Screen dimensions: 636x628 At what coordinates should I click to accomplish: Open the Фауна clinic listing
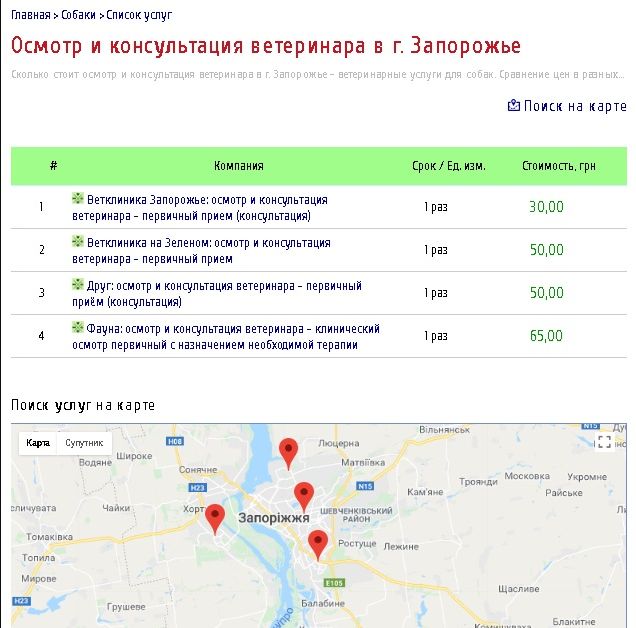(x=225, y=336)
